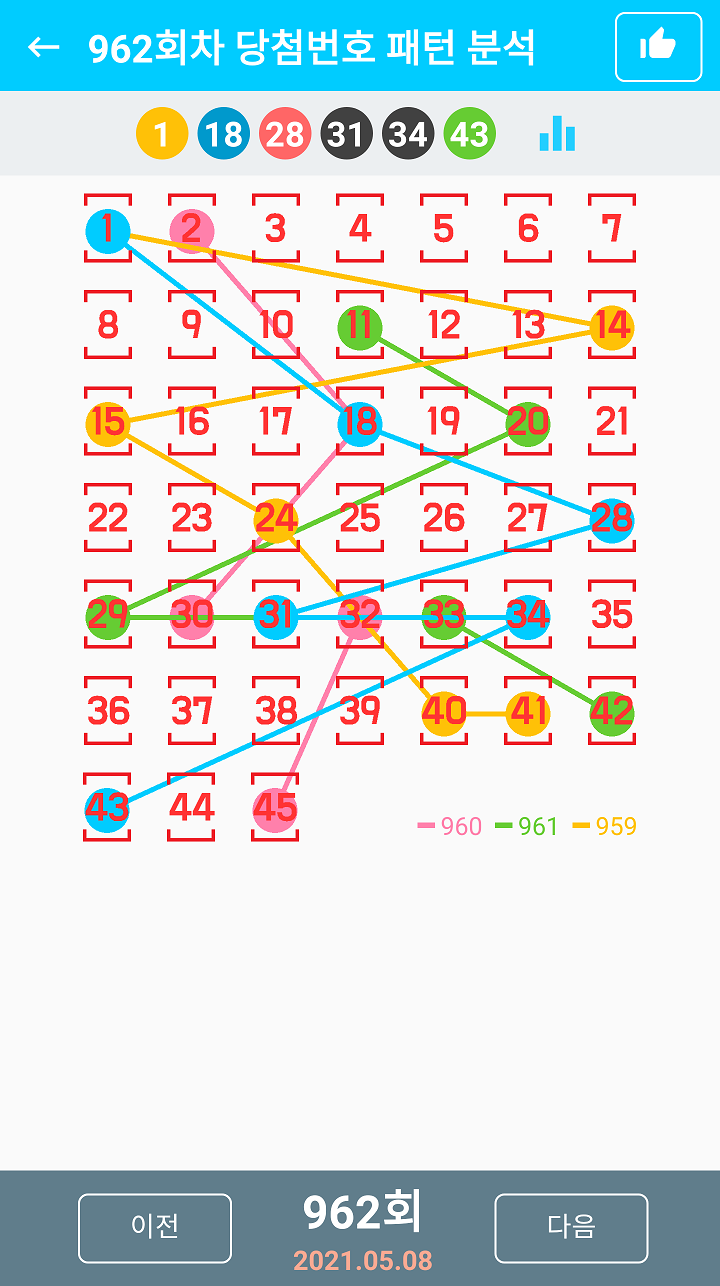This screenshot has width=720, height=1286.
Task: Go to the previous draw with 이전
Action: pyautogui.click(x=155, y=1228)
